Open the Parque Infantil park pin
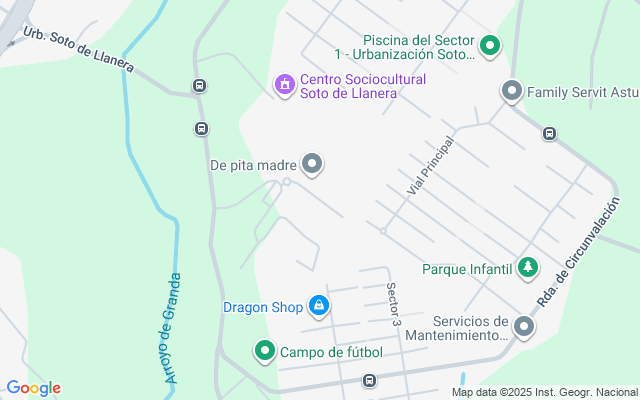640x400 pixels. (528, 267)
